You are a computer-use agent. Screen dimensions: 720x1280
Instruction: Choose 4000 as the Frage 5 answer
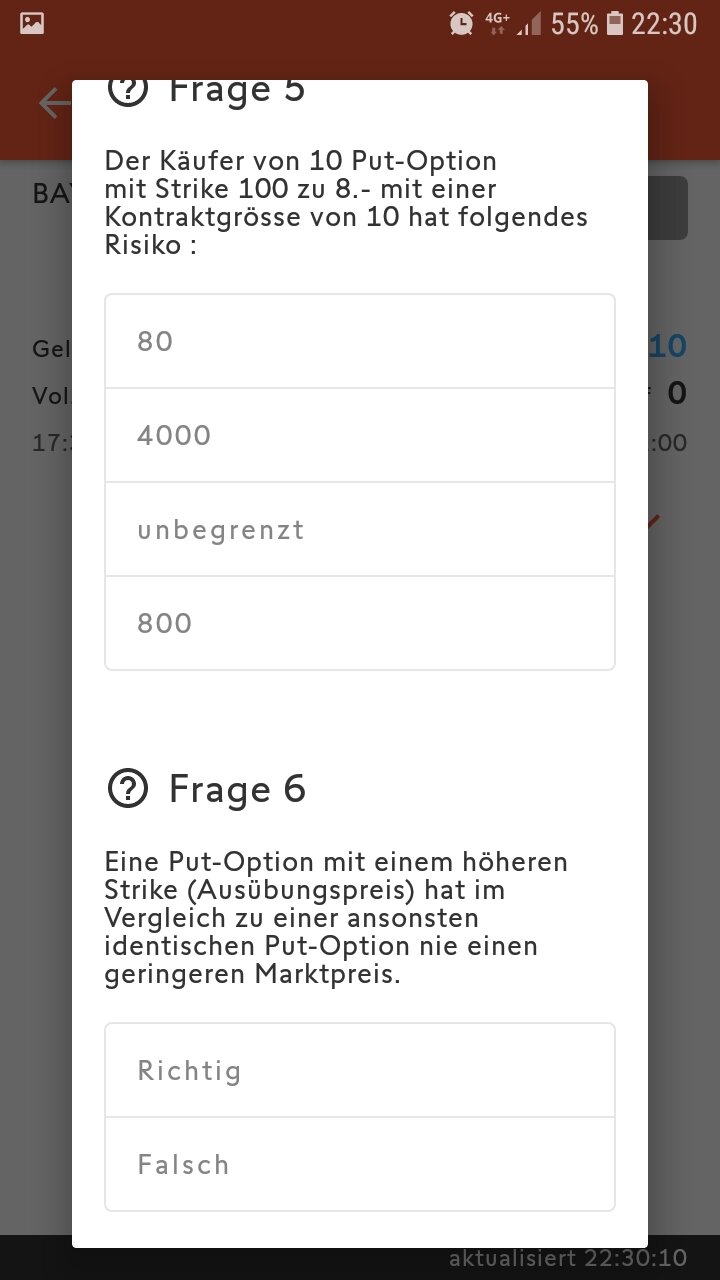point(359,436)
